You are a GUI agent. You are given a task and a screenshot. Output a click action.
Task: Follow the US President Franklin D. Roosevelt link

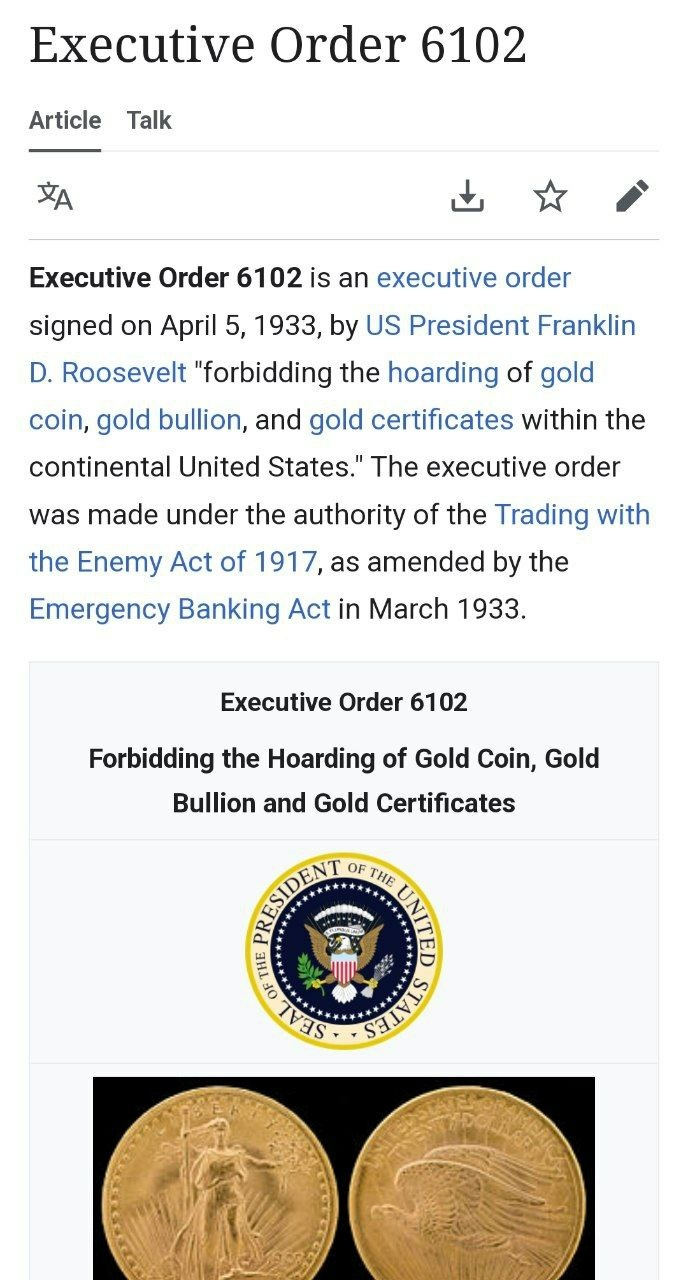tap(500, 325)
